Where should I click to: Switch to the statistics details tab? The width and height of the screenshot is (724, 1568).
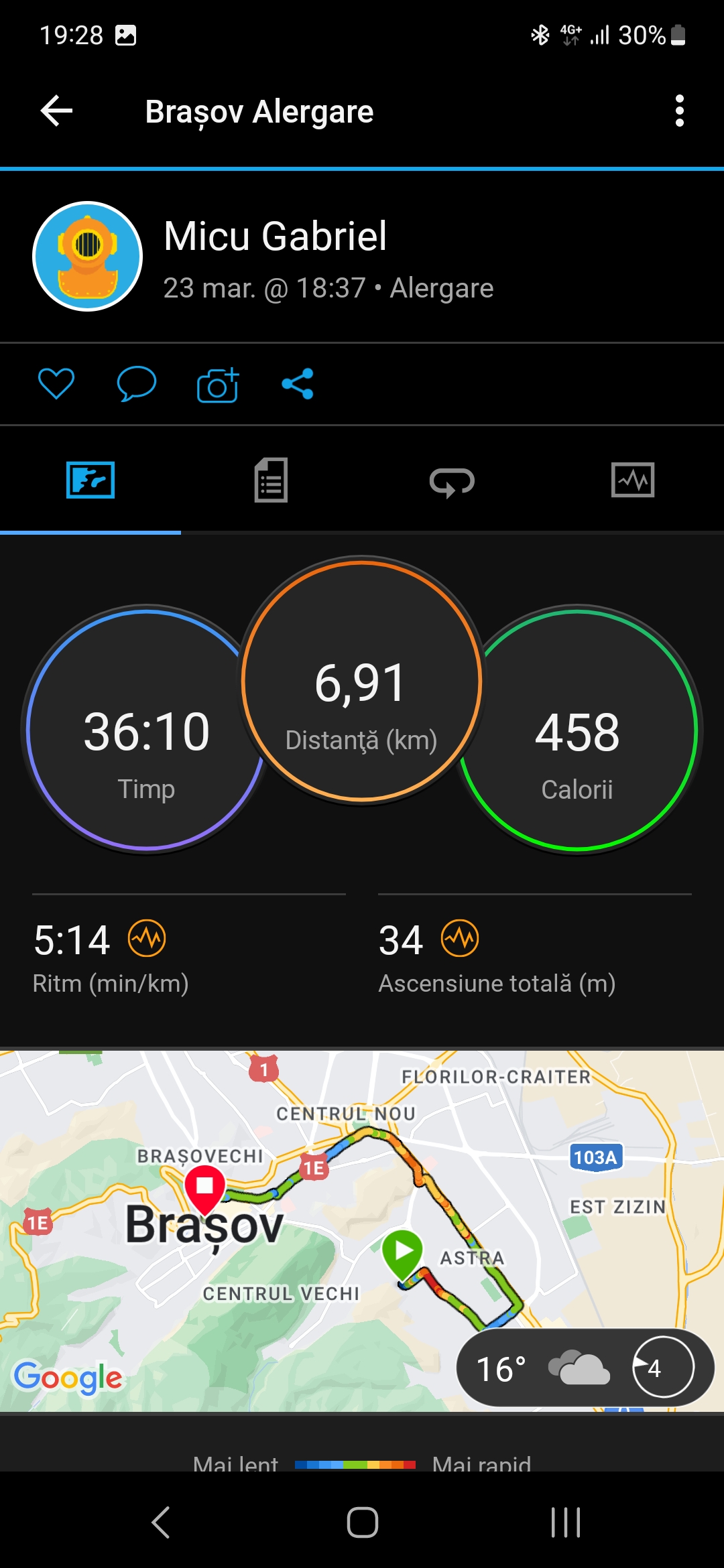click(x=271, y=480)
